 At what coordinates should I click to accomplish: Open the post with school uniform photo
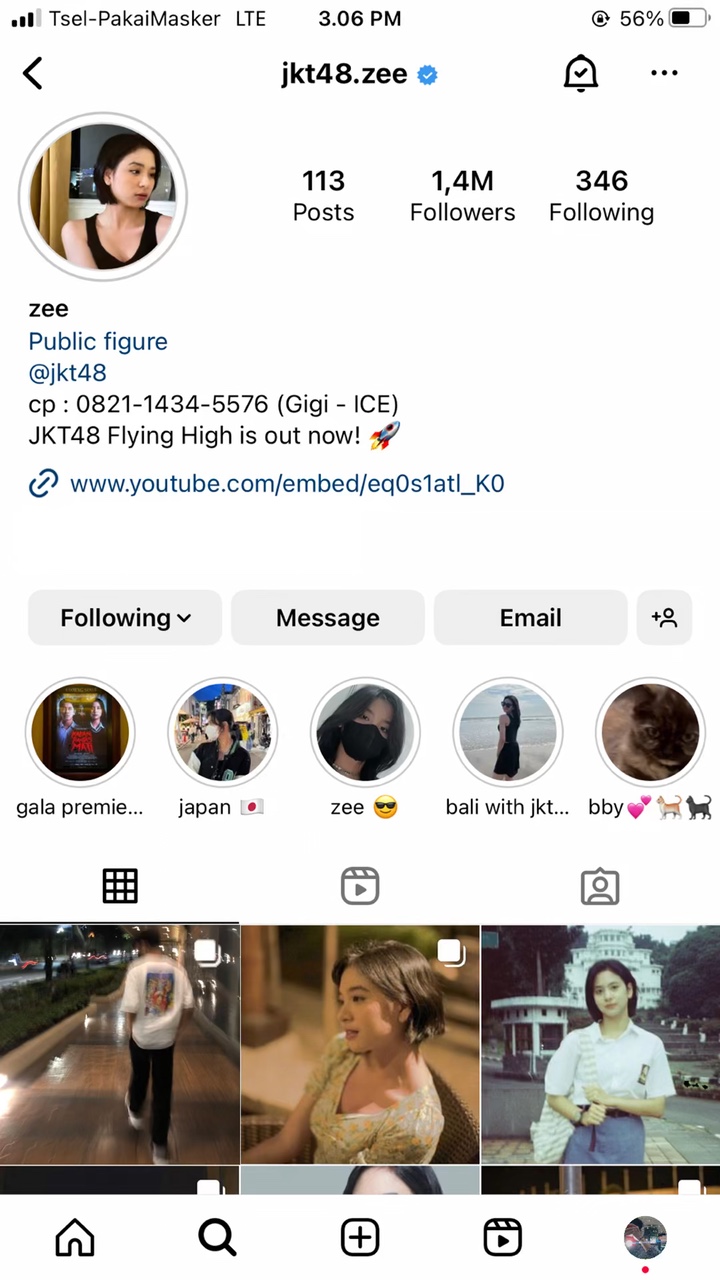[x=600, y=1044]
